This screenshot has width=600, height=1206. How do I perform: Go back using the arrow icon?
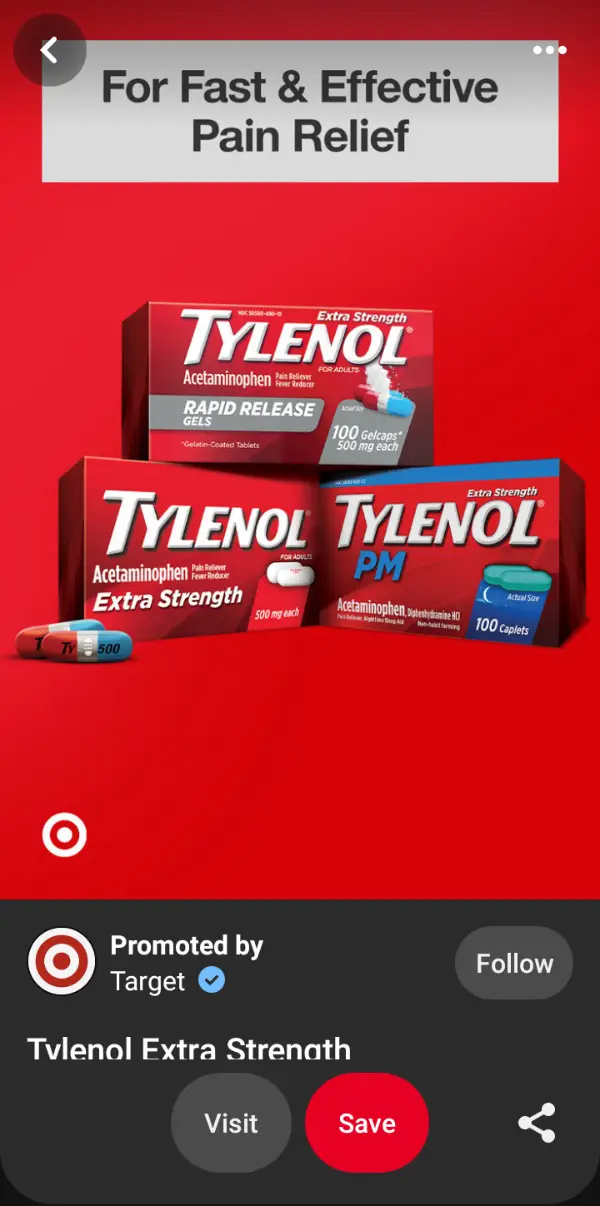[49, 50]
